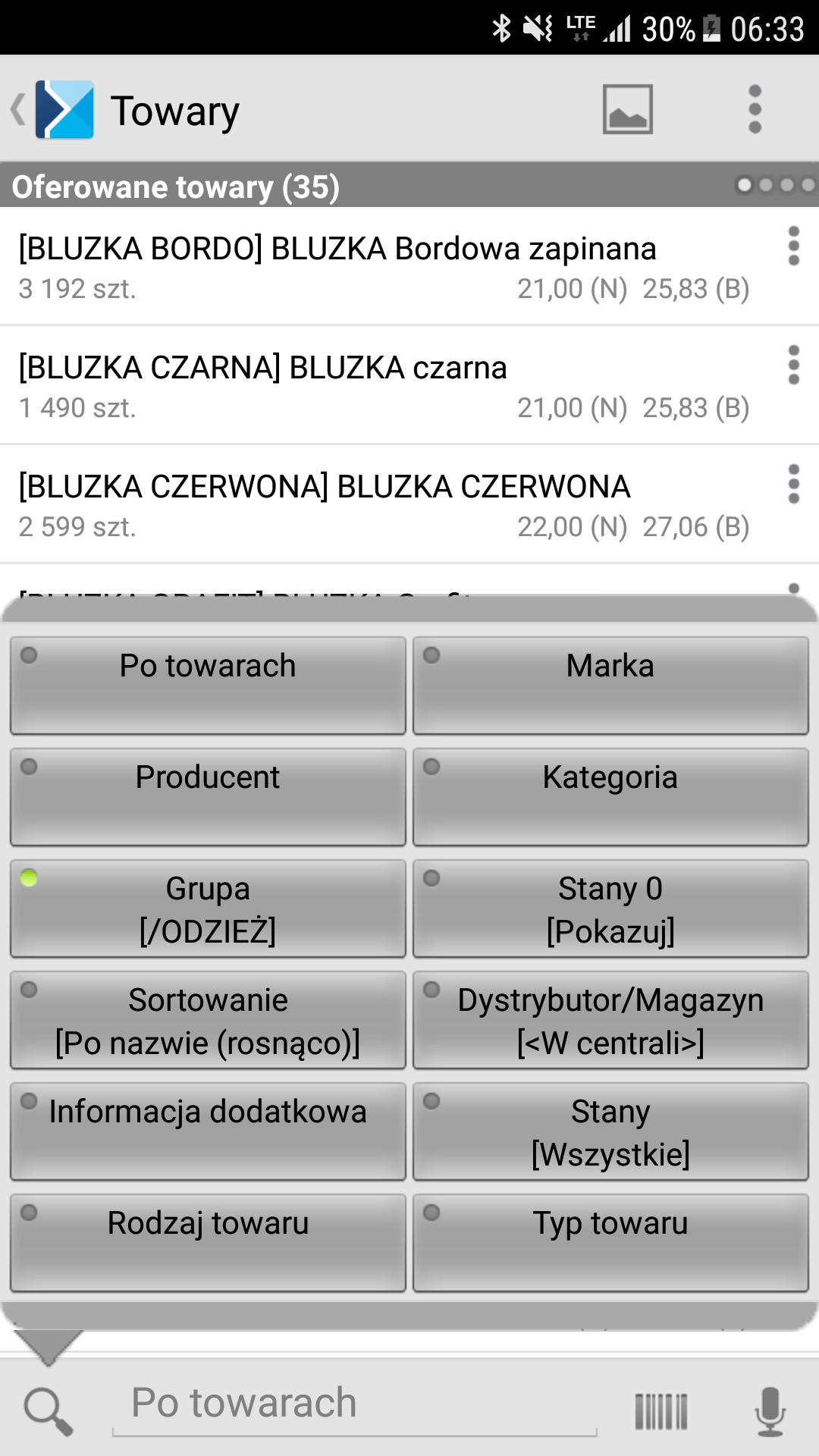The height and width of the screenshot is (1456, 819).
Task: Open Informacja dodatkowa option
Action: tap(208, 1131)
